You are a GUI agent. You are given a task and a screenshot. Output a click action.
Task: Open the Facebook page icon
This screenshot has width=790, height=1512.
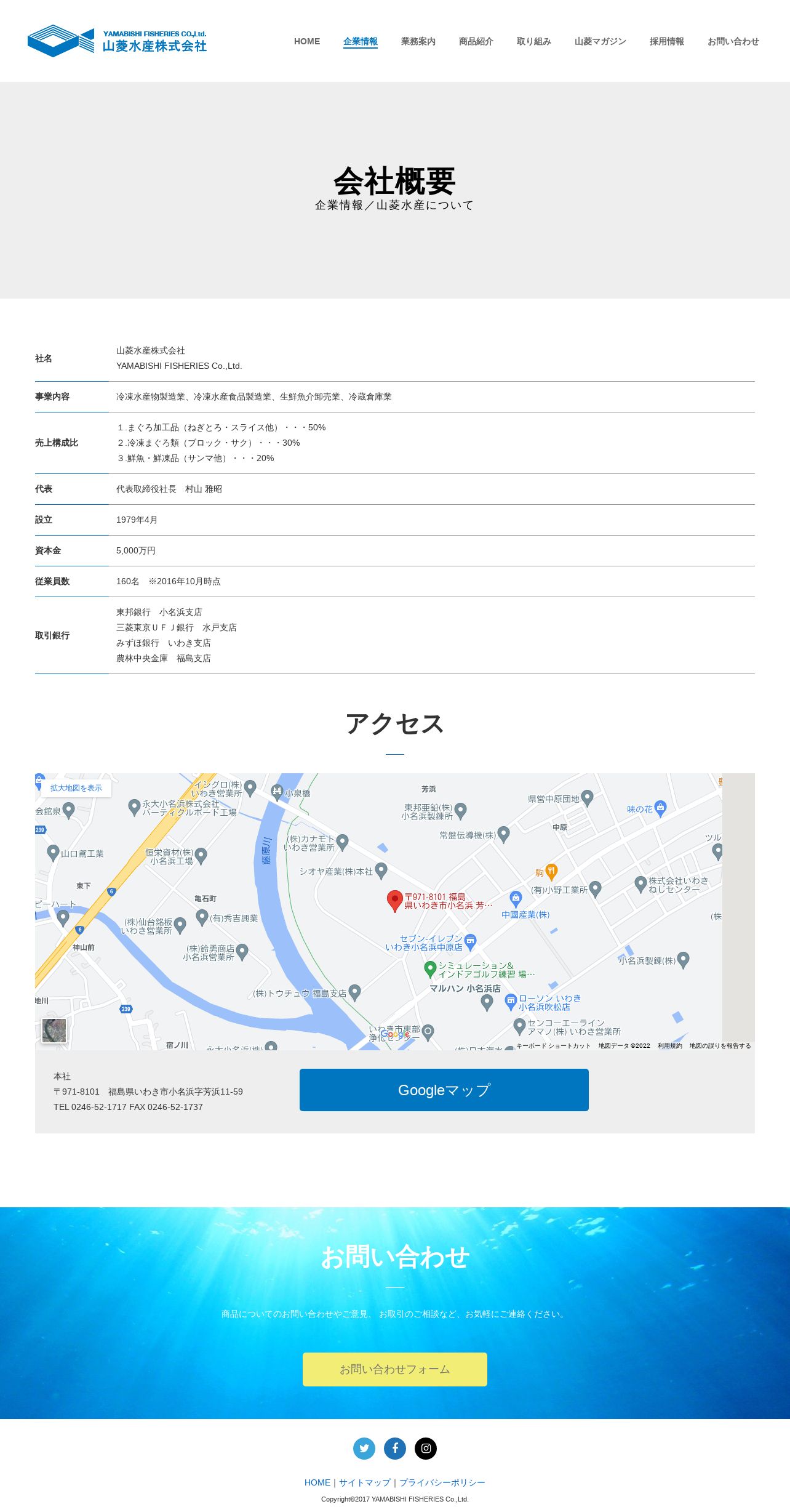point(395,1449)
